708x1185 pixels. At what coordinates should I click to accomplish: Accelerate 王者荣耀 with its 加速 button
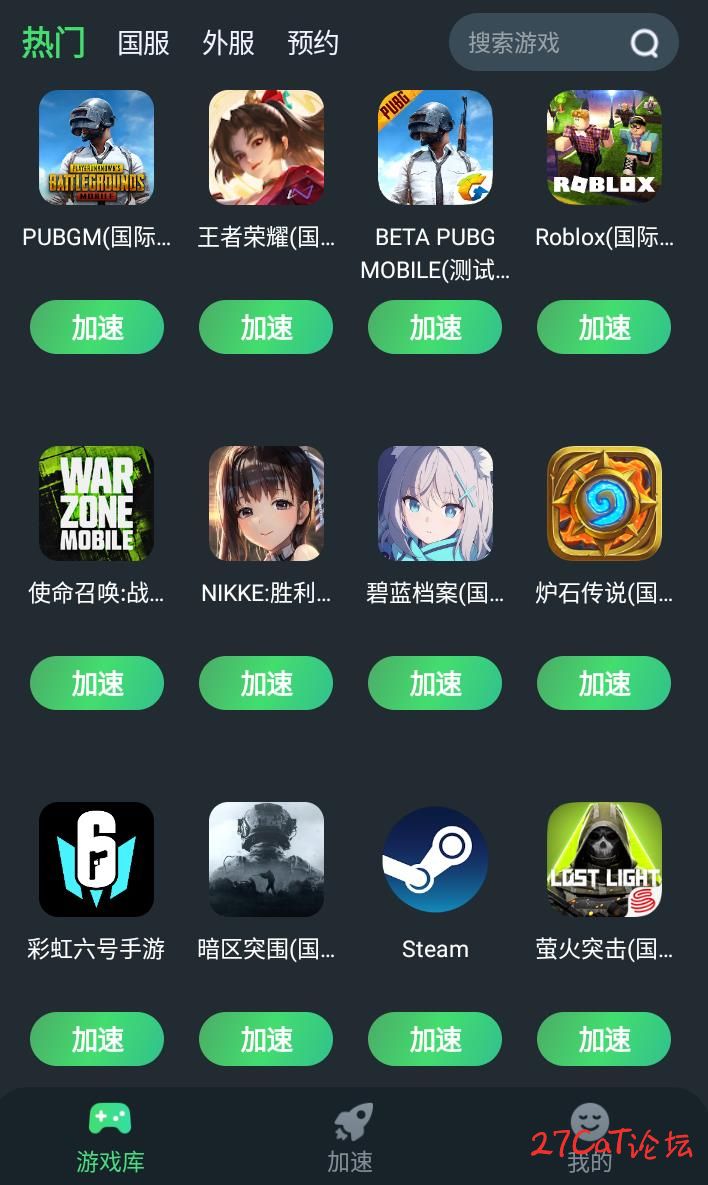[266, 327]
